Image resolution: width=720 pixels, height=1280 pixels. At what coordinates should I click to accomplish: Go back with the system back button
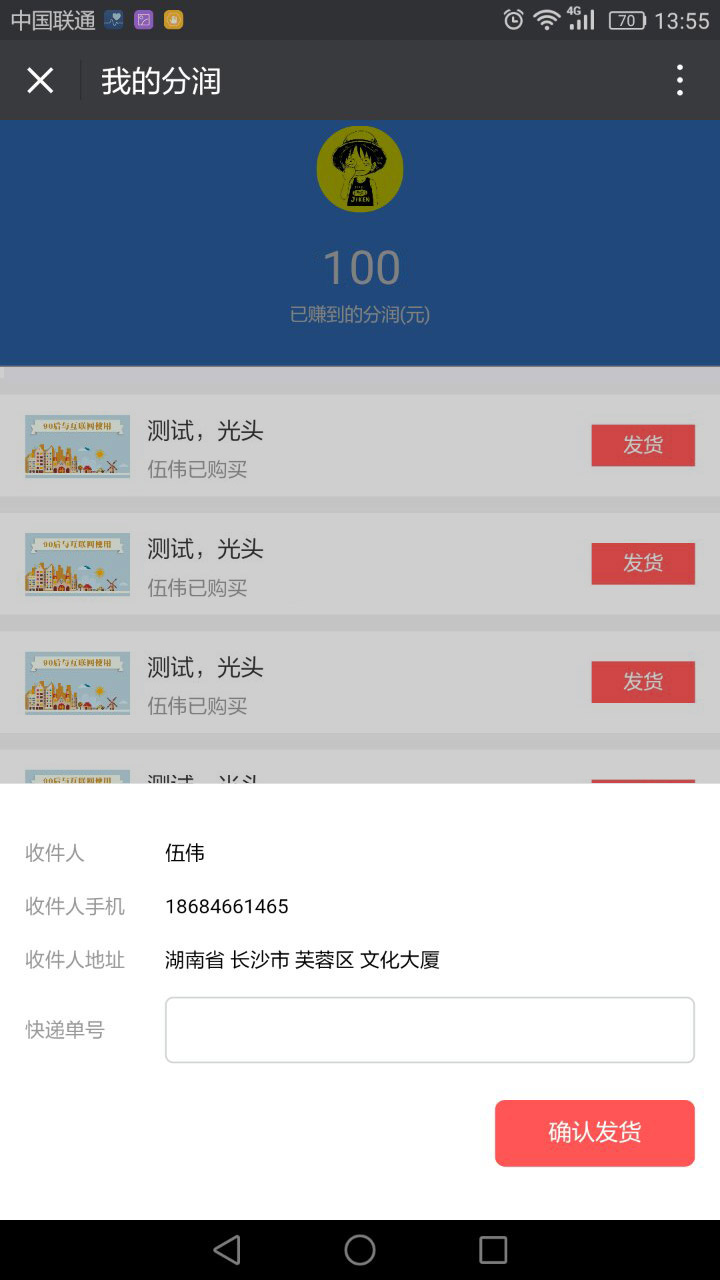pyautogui.click(x=227, y=1249)
